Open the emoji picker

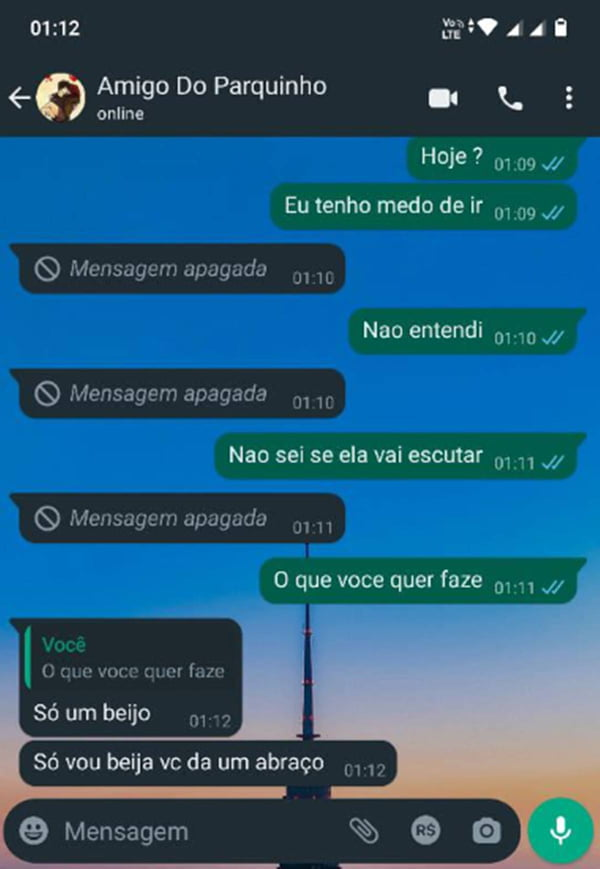coord(35,830)
